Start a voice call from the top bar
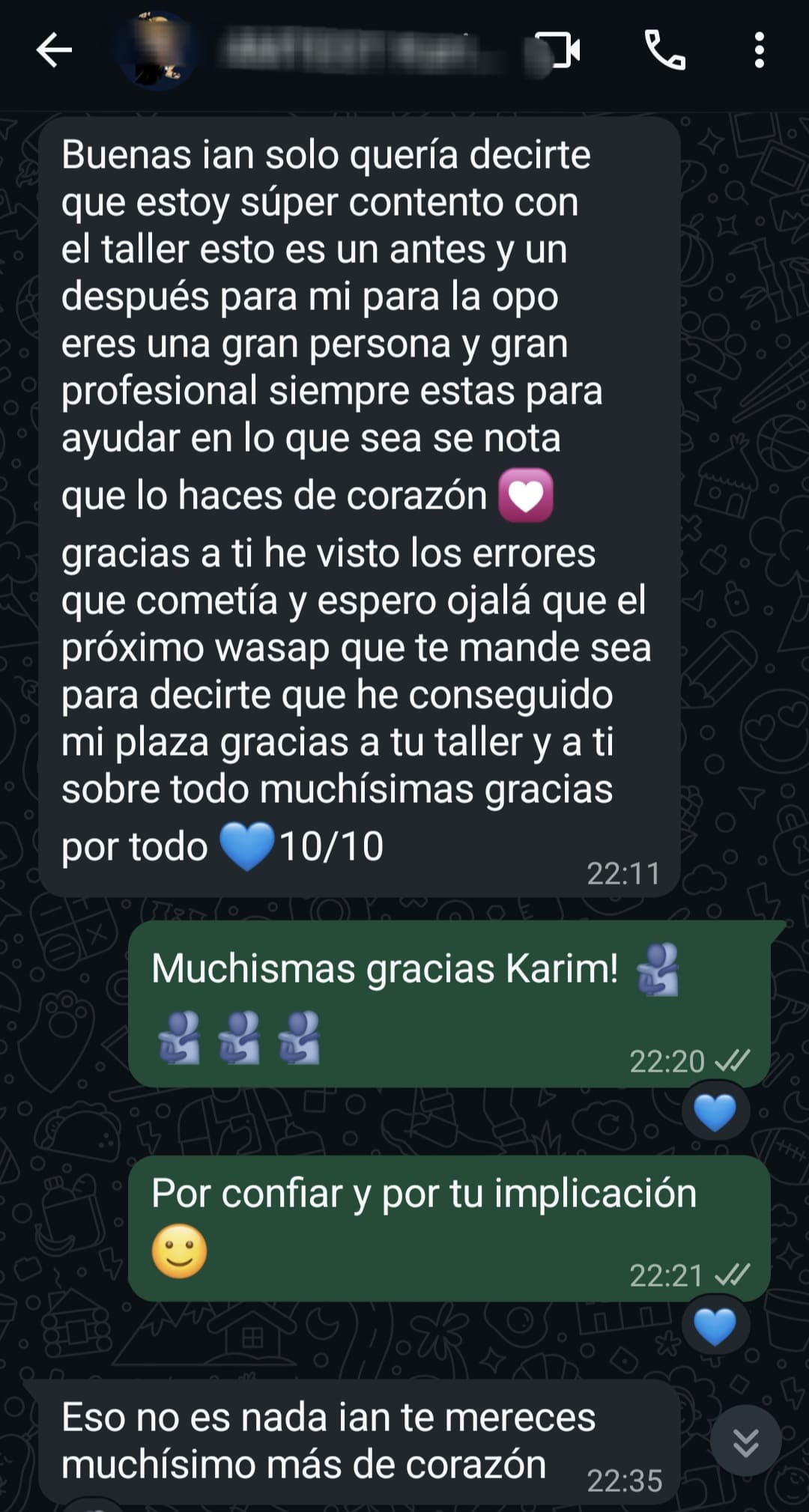 [x=665, y=49]
